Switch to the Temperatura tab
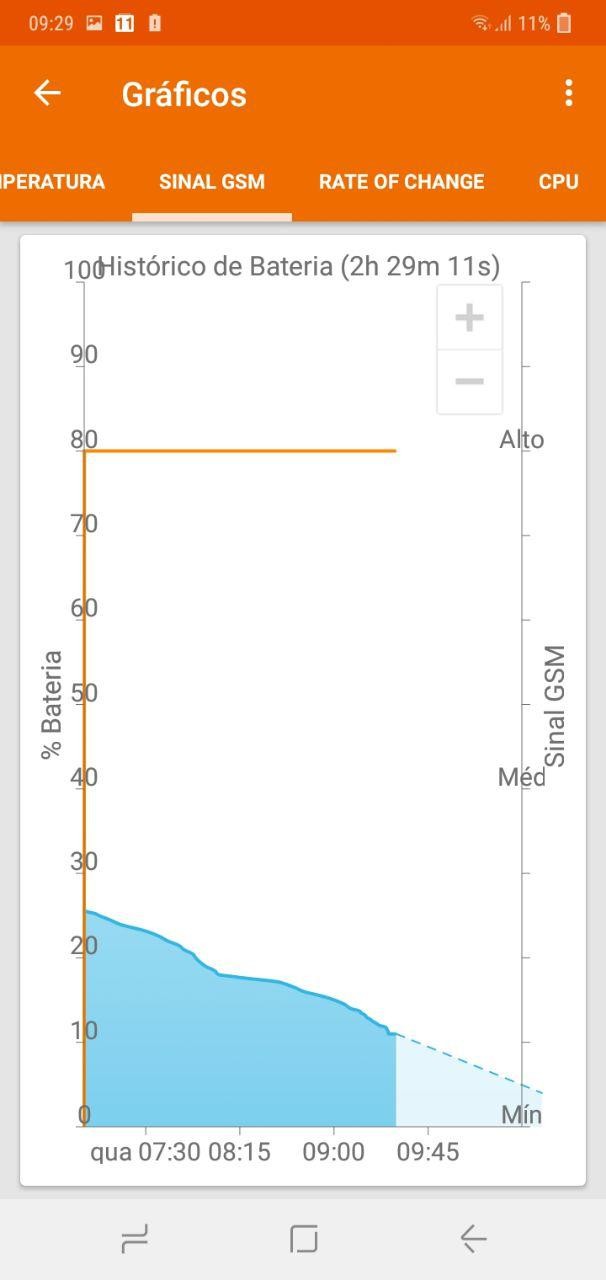Screen dimensions: 606x1280 pyautogui.click(x=52, y=182)
